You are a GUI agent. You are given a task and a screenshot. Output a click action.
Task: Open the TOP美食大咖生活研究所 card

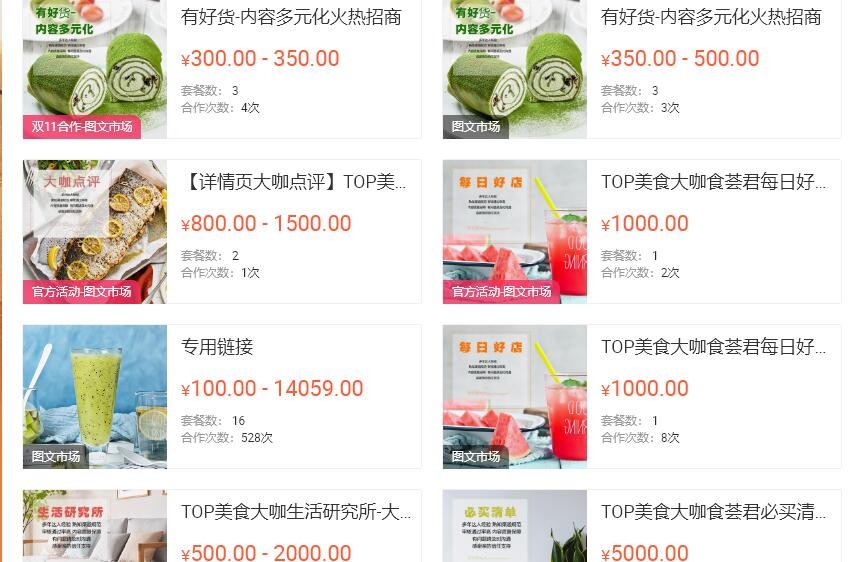point(295,512)
